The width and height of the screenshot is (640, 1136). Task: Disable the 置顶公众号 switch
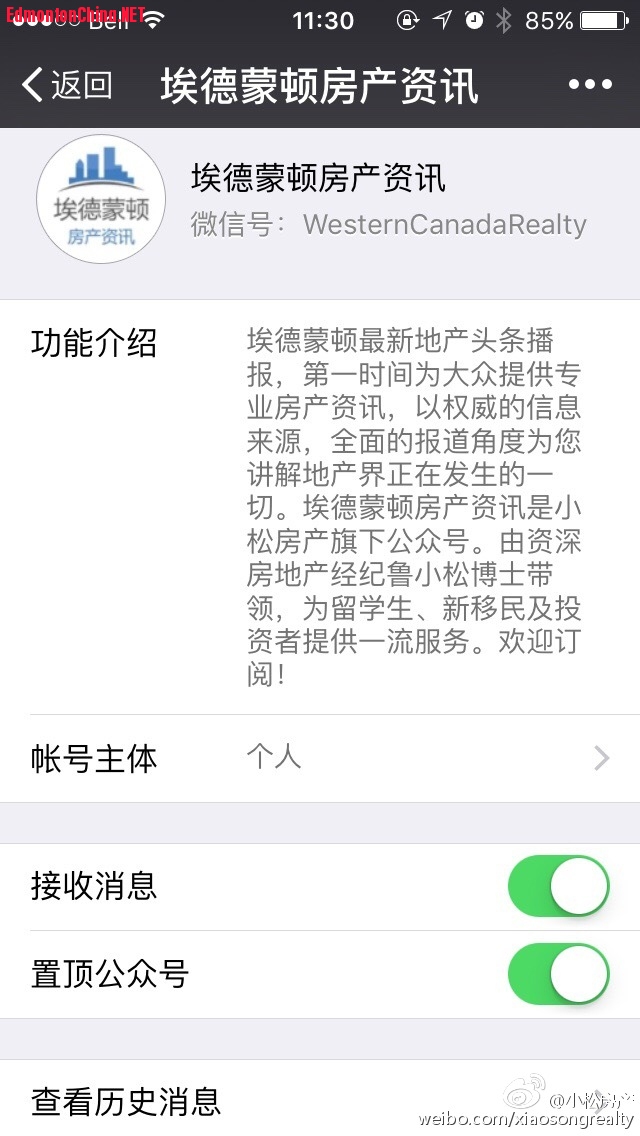click(x=558, y=974)
